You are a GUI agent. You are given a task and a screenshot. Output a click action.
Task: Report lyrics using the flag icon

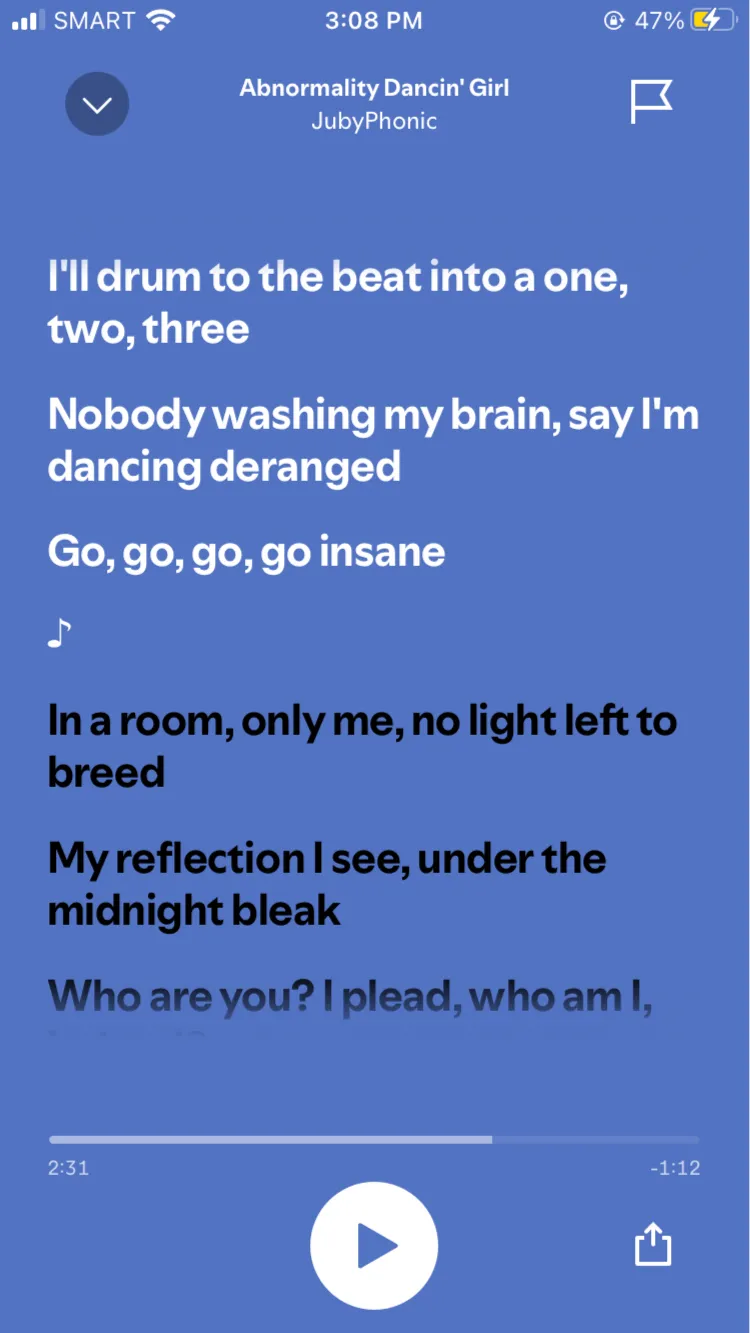(x=651, y=102)
